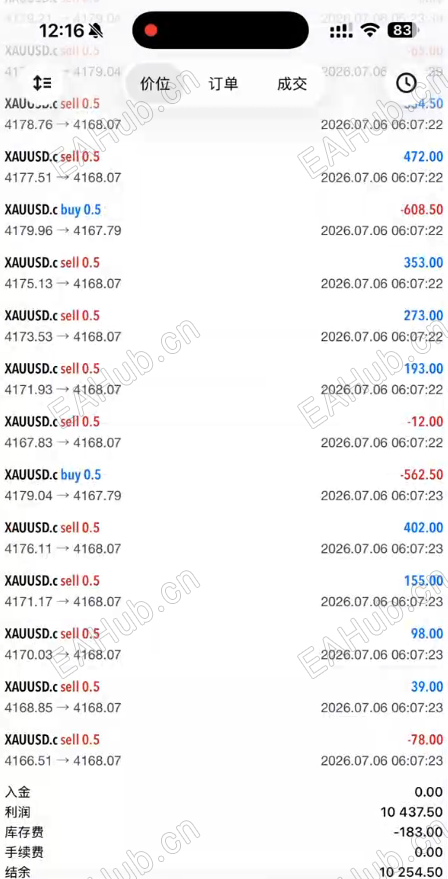Open the sell trade with 472.00 profit
This screenshot has width=448, height=879.
[x=224, y=167]
